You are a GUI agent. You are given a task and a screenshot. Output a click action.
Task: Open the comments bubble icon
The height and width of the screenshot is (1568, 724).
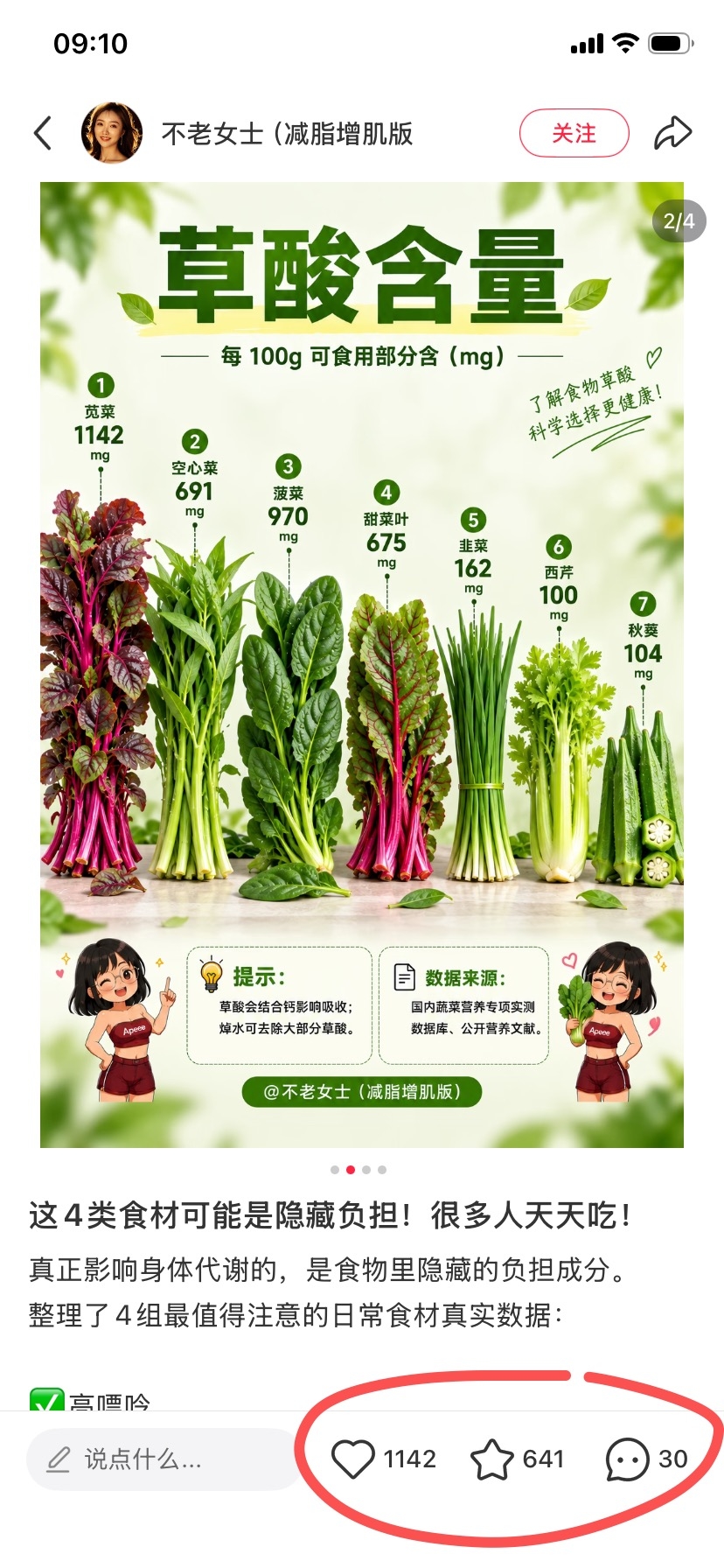627,1459
